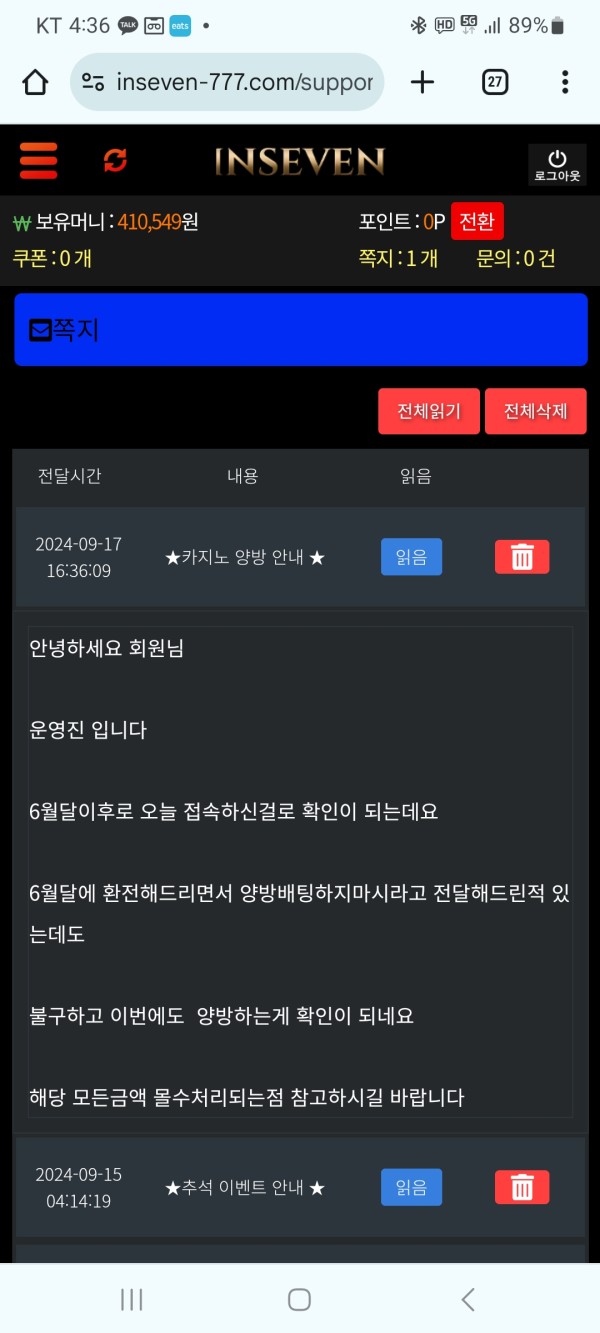This screenshot has height=1333, width=600.
Task: Tap the system back button
Action: click(x=467, y=1299)
